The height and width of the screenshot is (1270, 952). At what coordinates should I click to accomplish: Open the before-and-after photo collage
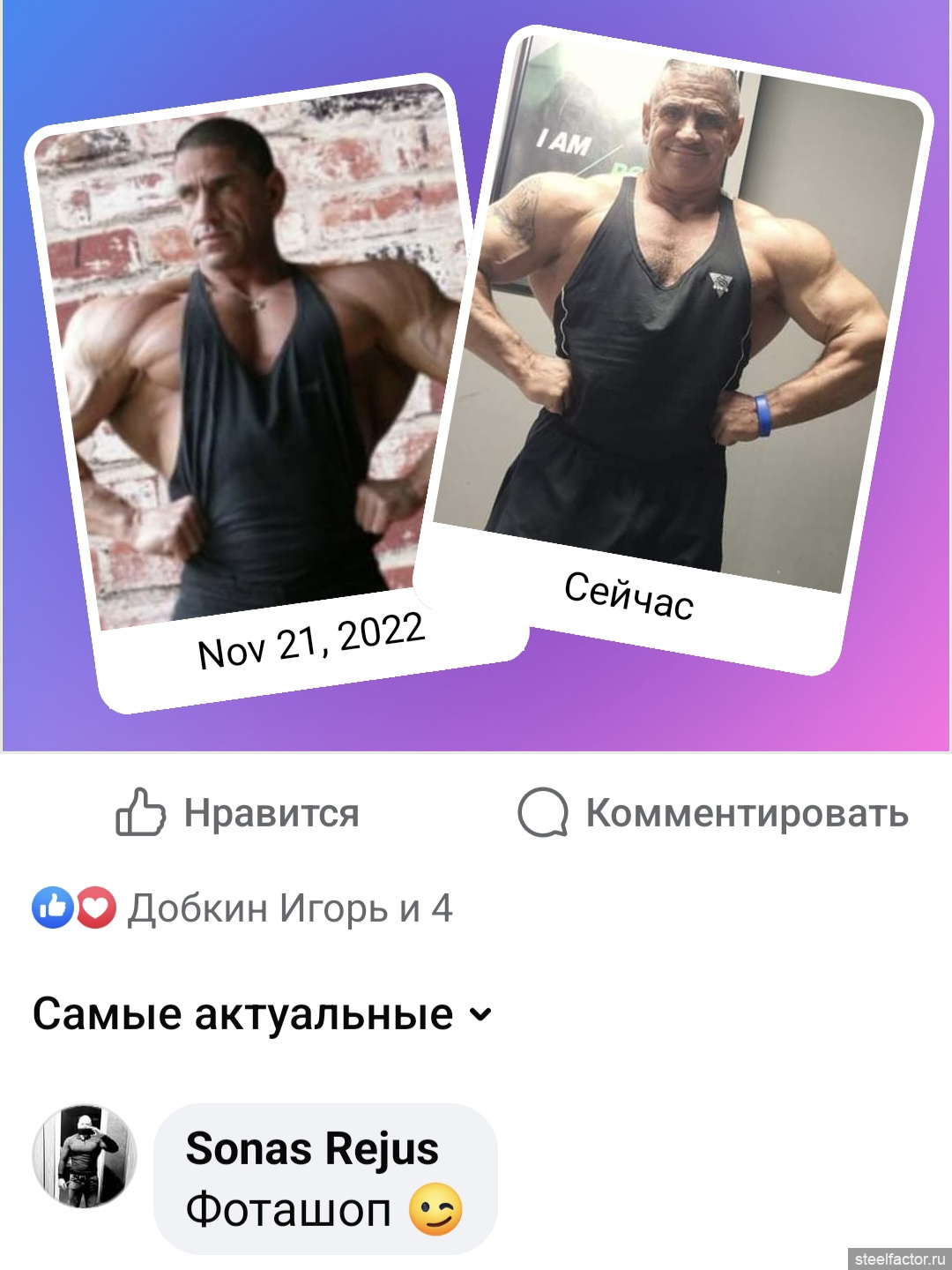[476, 376]
